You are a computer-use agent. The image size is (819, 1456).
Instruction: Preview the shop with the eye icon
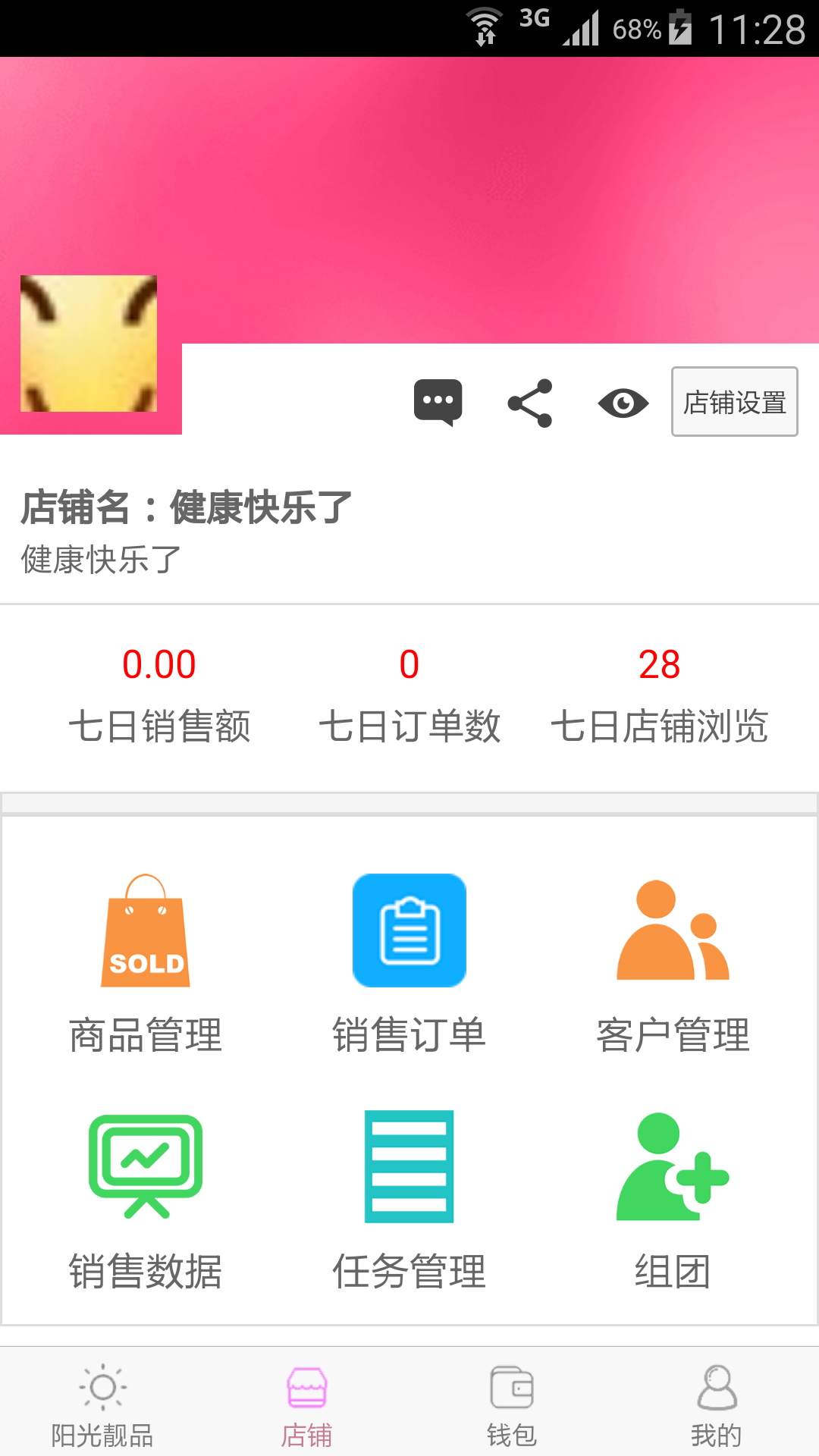(623, 403)
